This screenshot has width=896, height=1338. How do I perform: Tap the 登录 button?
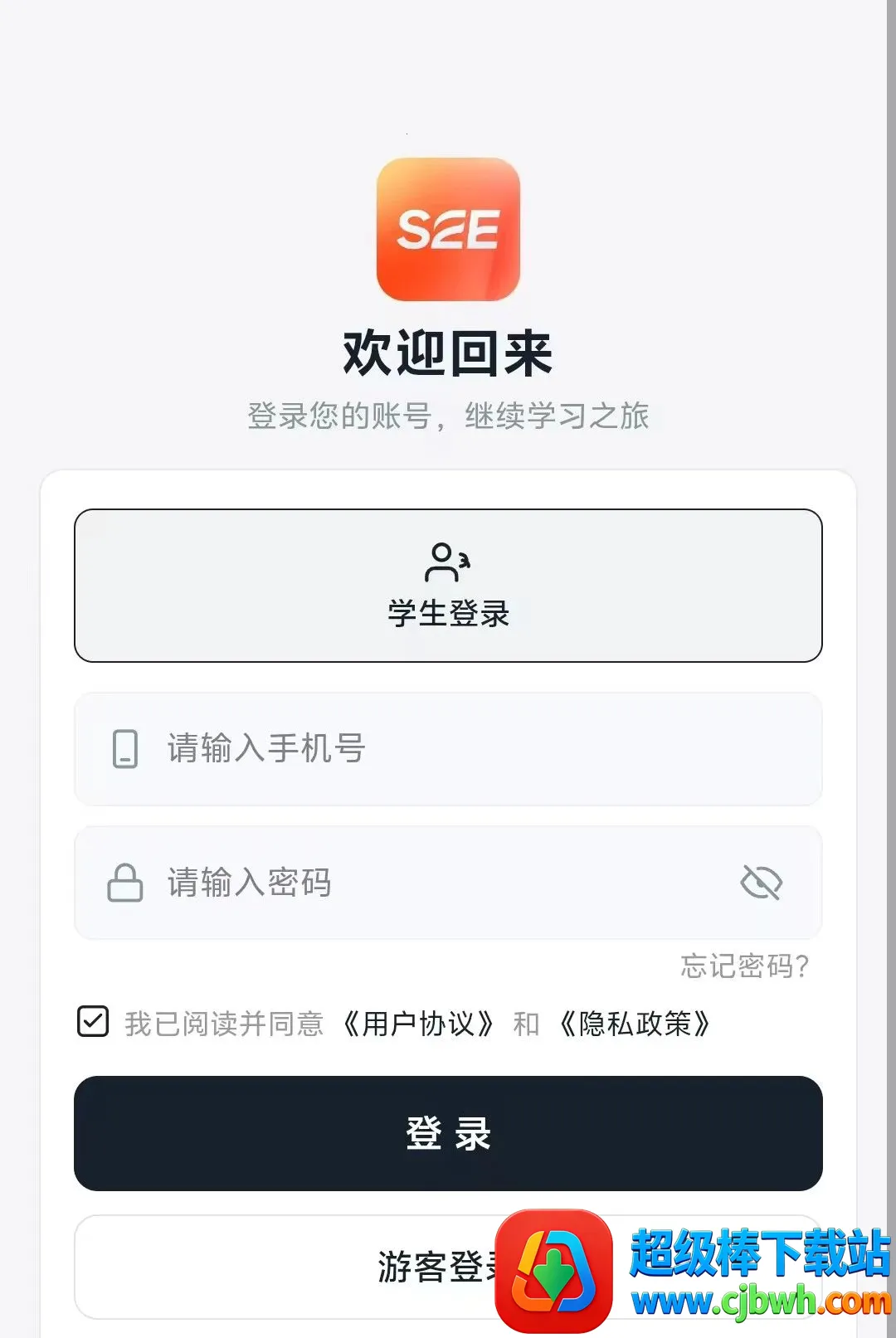click(448, 1133)
